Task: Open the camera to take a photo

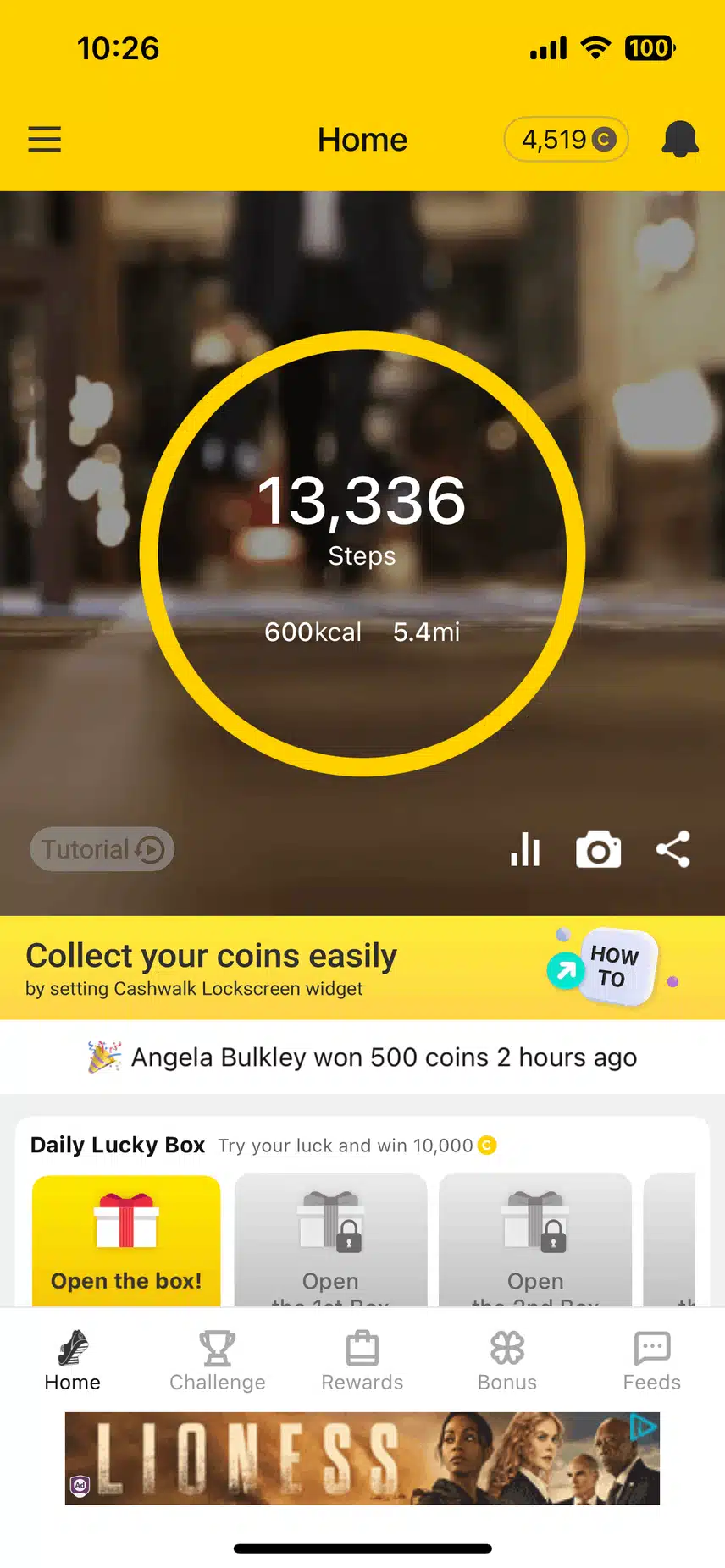Action: 598,850
